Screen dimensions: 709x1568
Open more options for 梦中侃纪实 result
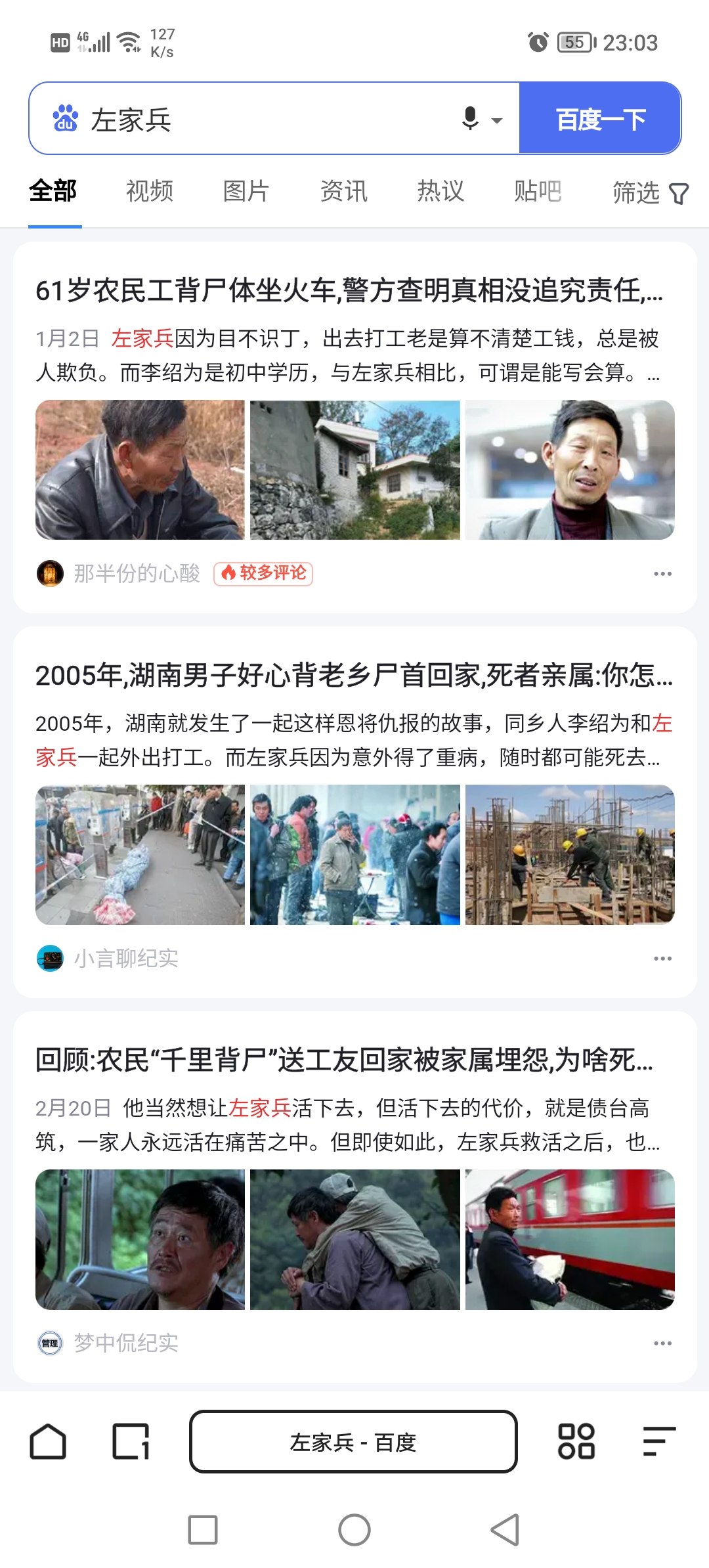(x=662, y=1343)
